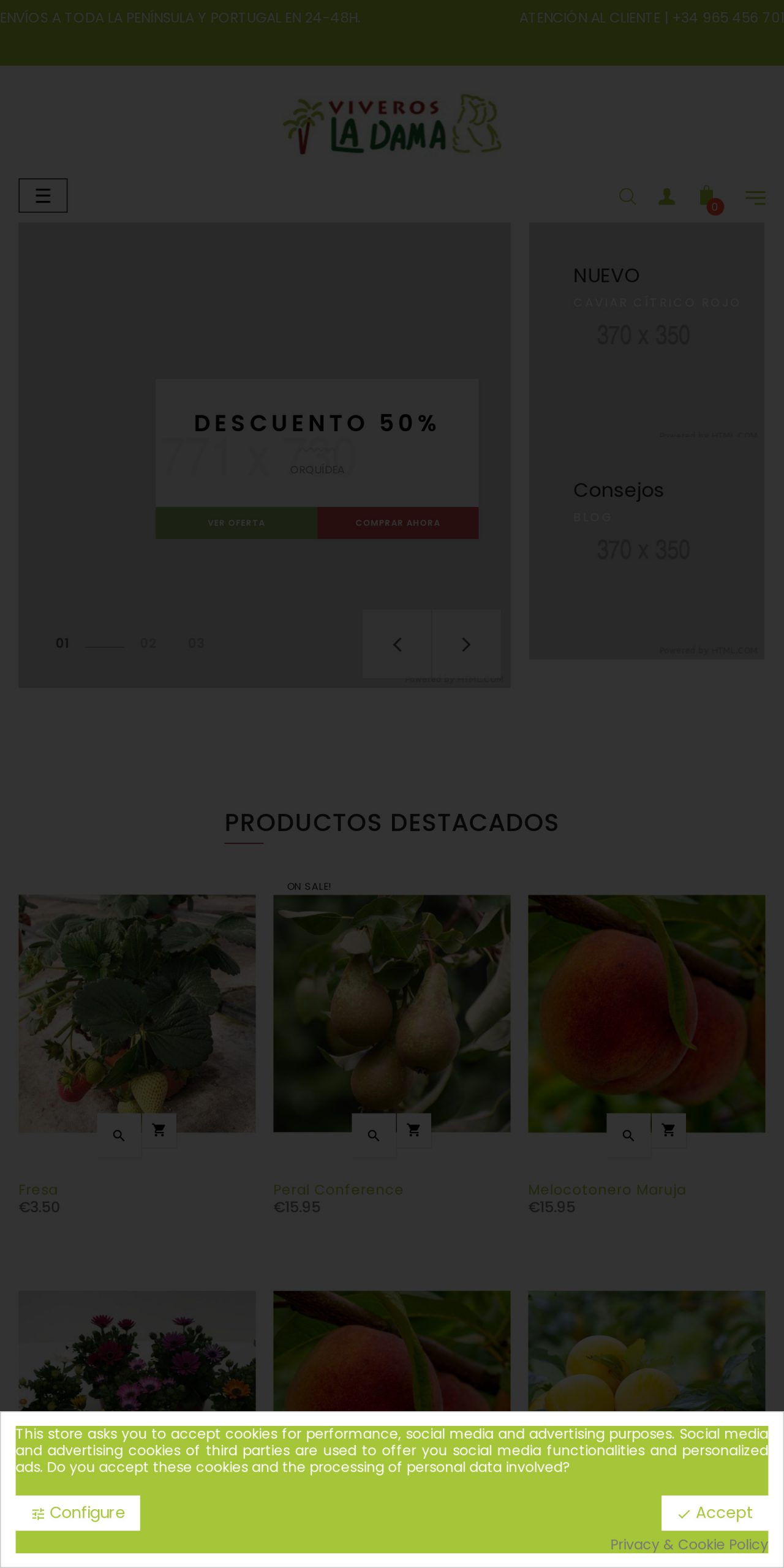The width and height of the screenshot is (784, 1568).
Task: Add Melocotonero Maruja to cart
Action: 669,1129
